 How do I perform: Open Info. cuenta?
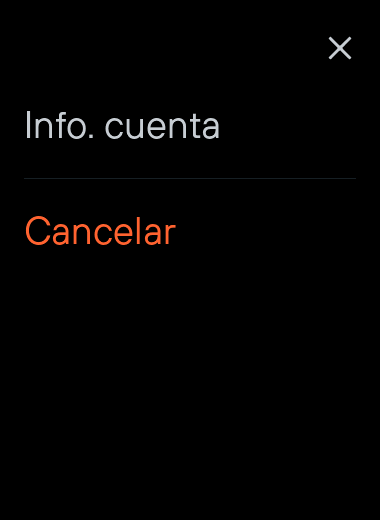pyautogui.click(x=122, y=125)
